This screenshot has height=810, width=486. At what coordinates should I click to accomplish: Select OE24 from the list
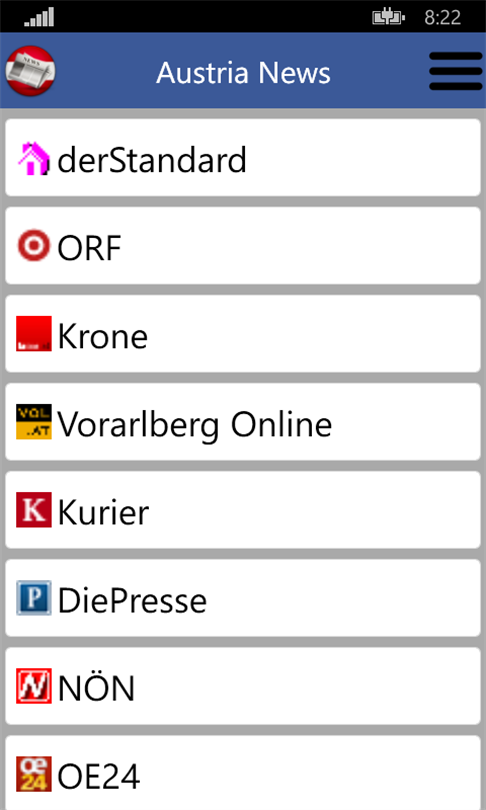[x=243, y=773]
